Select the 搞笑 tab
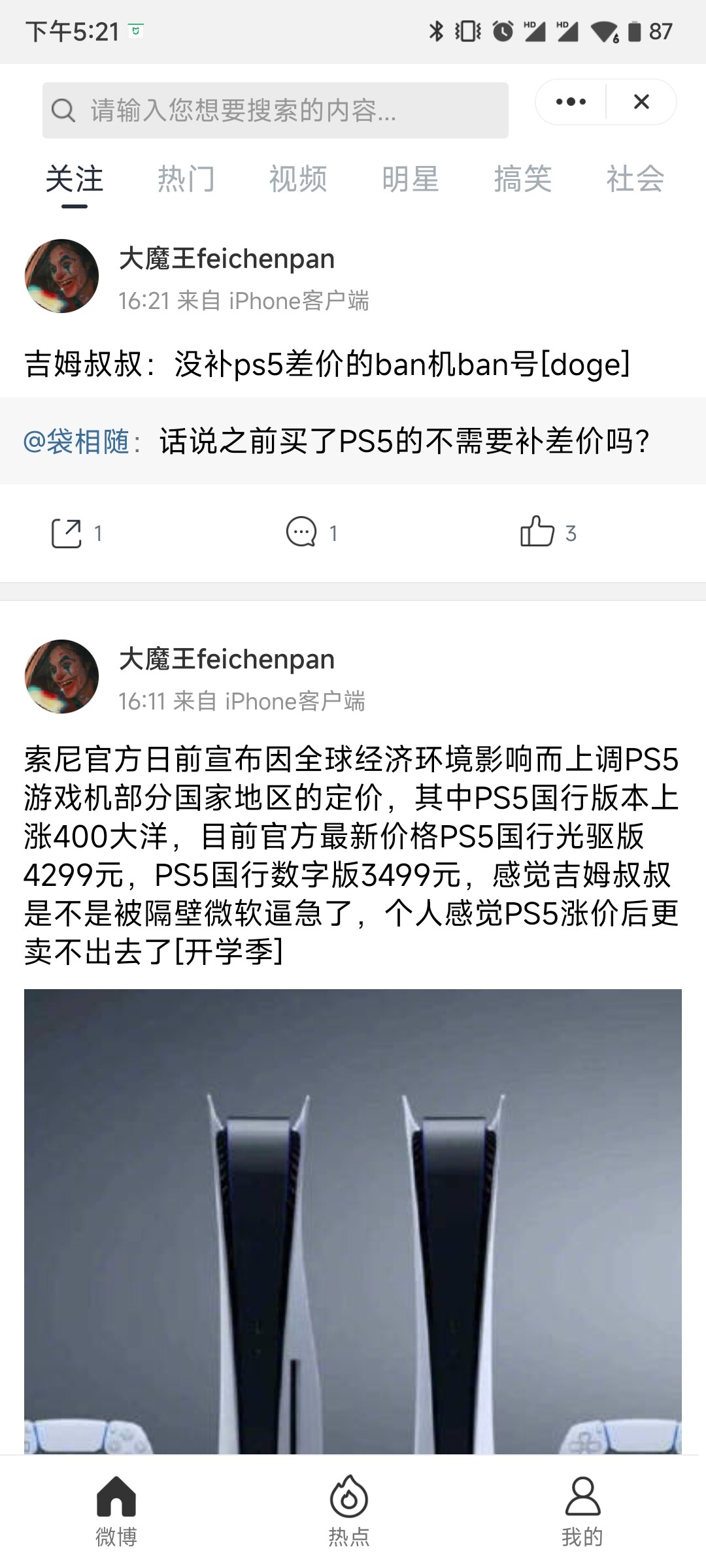This screenshot has width=706, height=1568. pyautogui.click(x=523, y=179)
